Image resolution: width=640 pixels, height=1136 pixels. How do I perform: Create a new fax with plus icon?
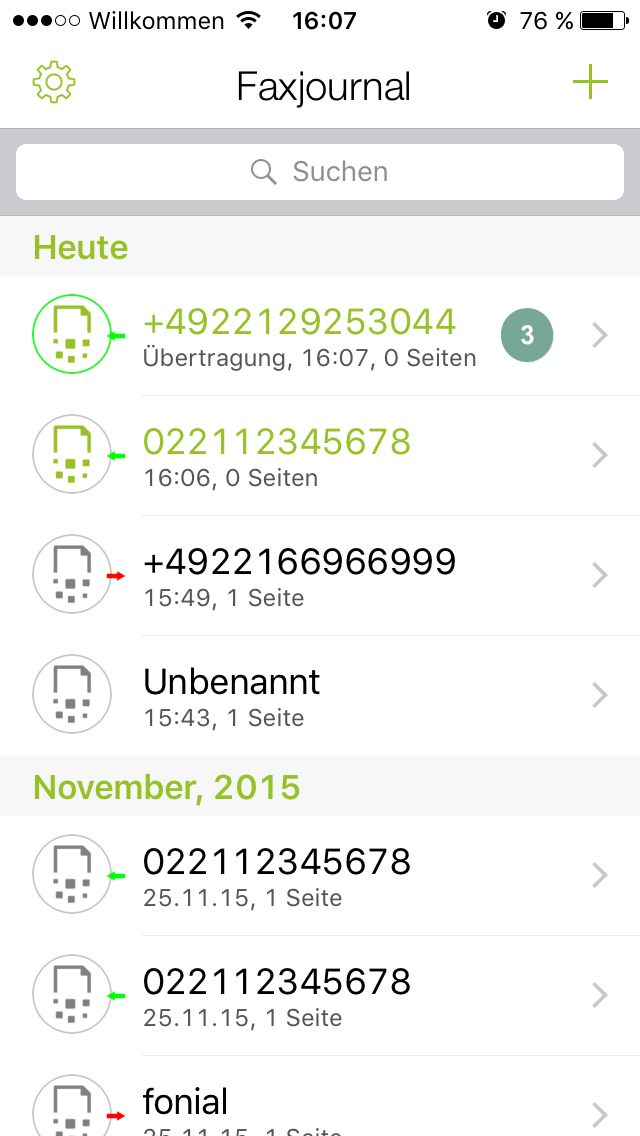pyautogui.click(x=590, y=83)
